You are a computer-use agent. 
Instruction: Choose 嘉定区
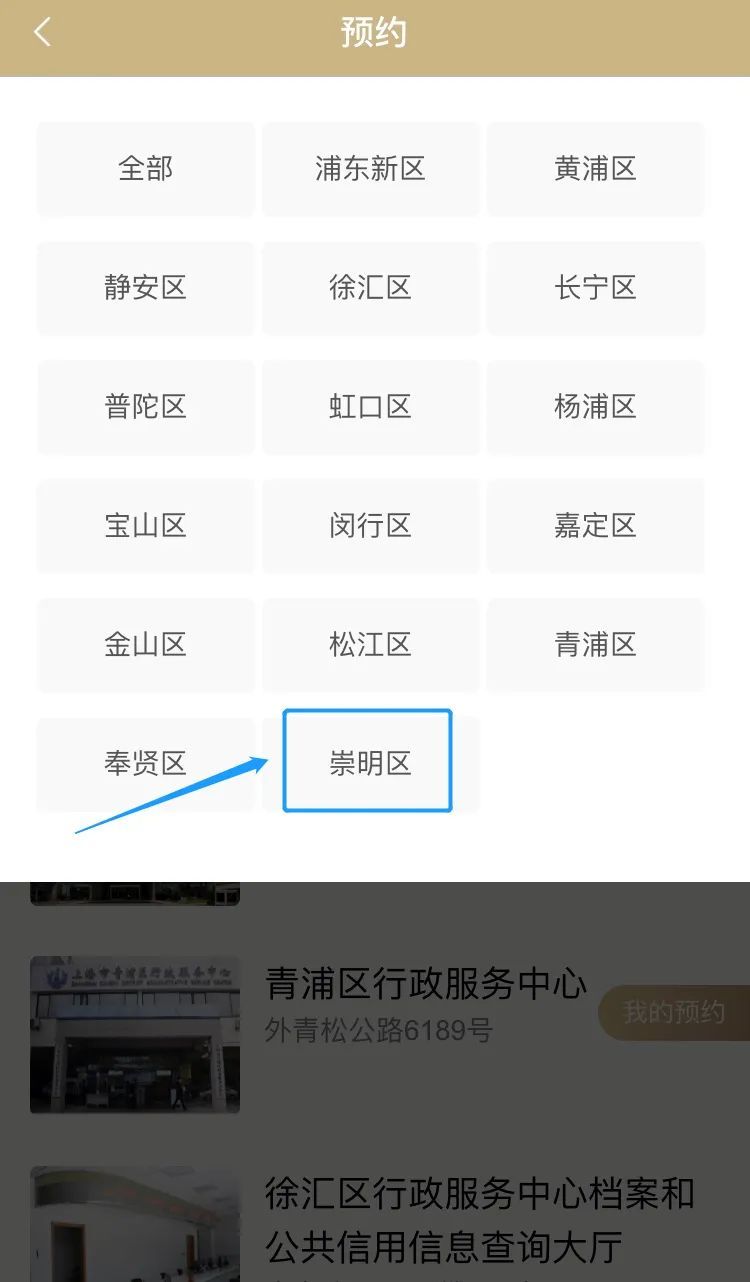tap(595, 526)
